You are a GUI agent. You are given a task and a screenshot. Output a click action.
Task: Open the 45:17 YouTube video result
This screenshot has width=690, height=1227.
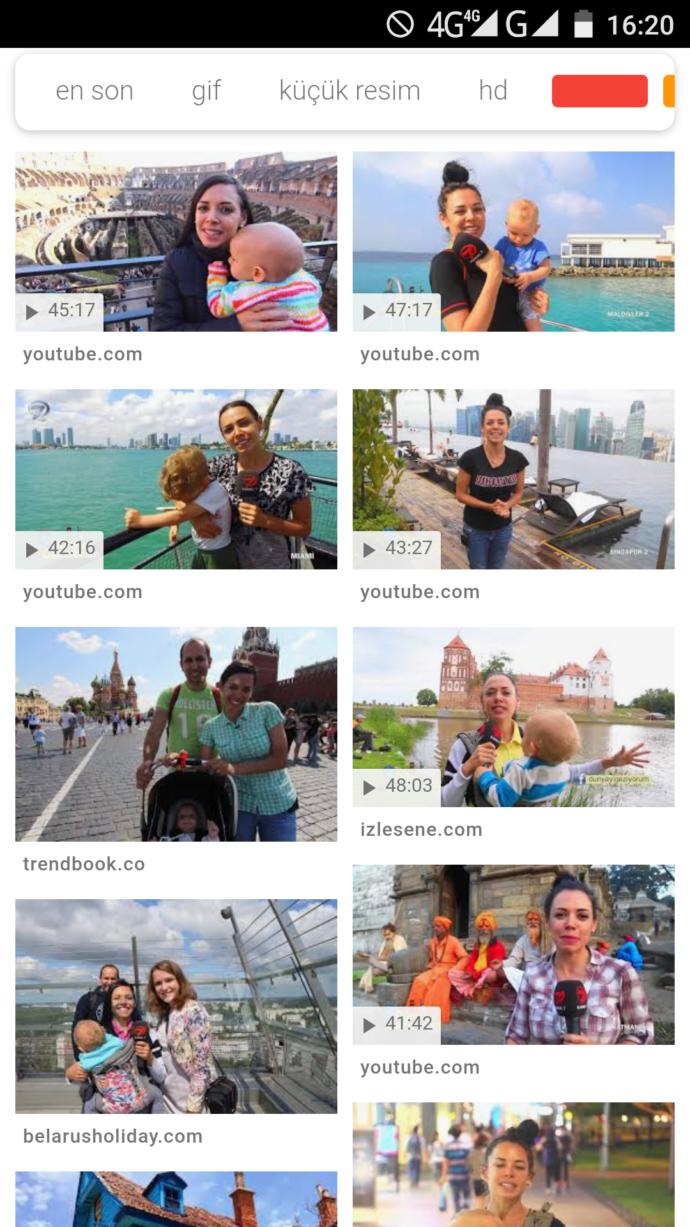(x=176, y=241)
